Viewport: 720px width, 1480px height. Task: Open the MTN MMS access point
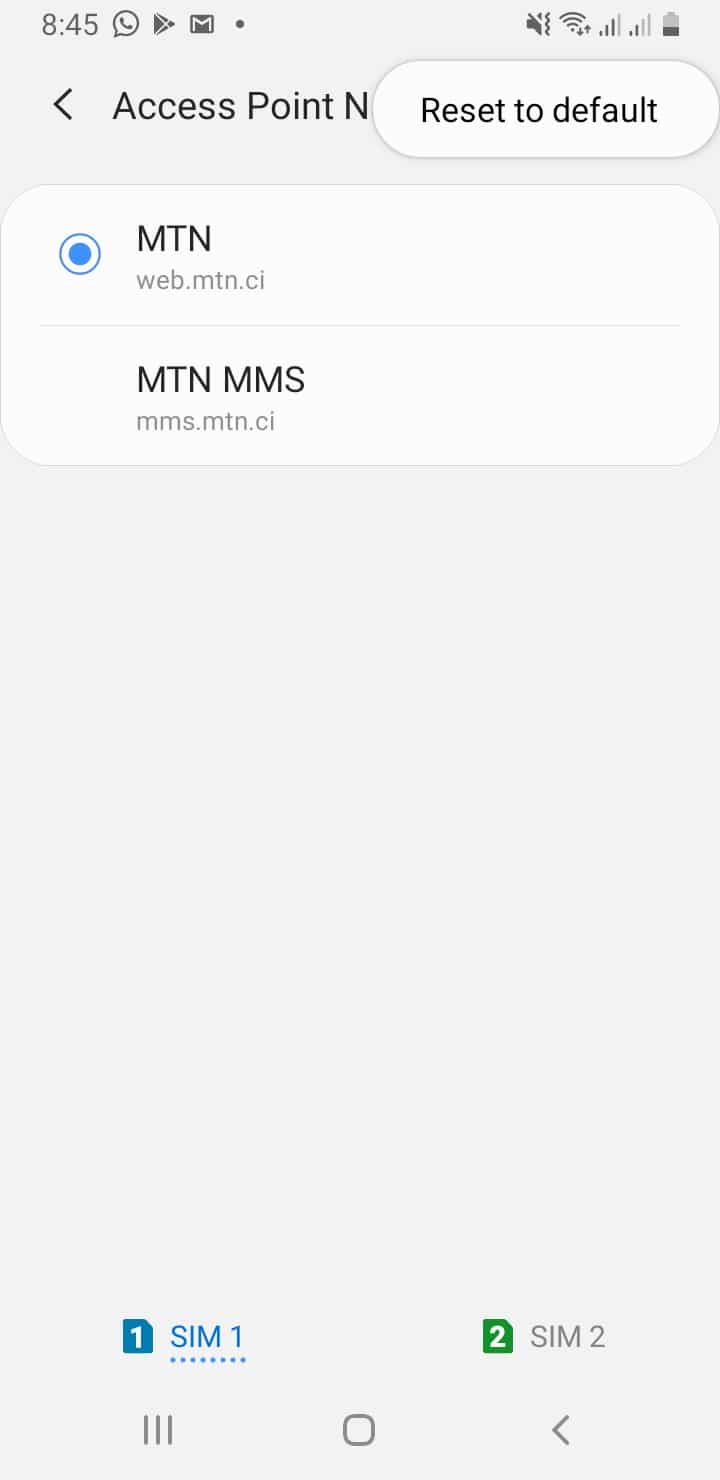[x=360, y=396]
